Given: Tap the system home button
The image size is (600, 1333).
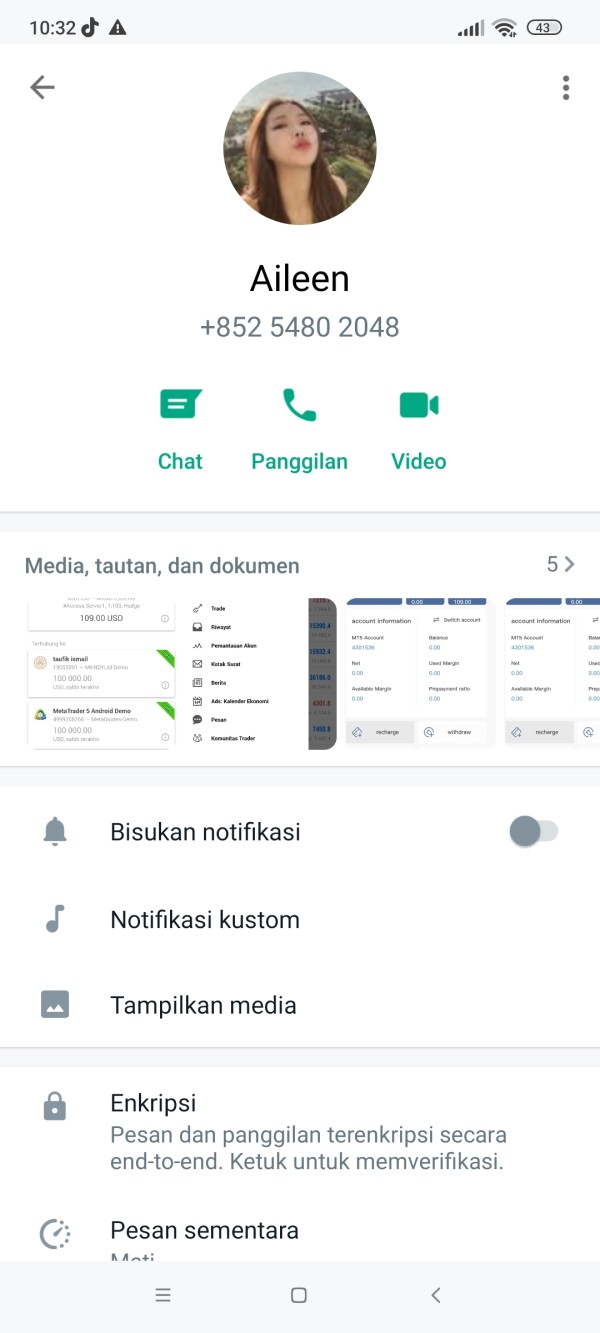Looking at the screenshot, I should pos(298,1295).
